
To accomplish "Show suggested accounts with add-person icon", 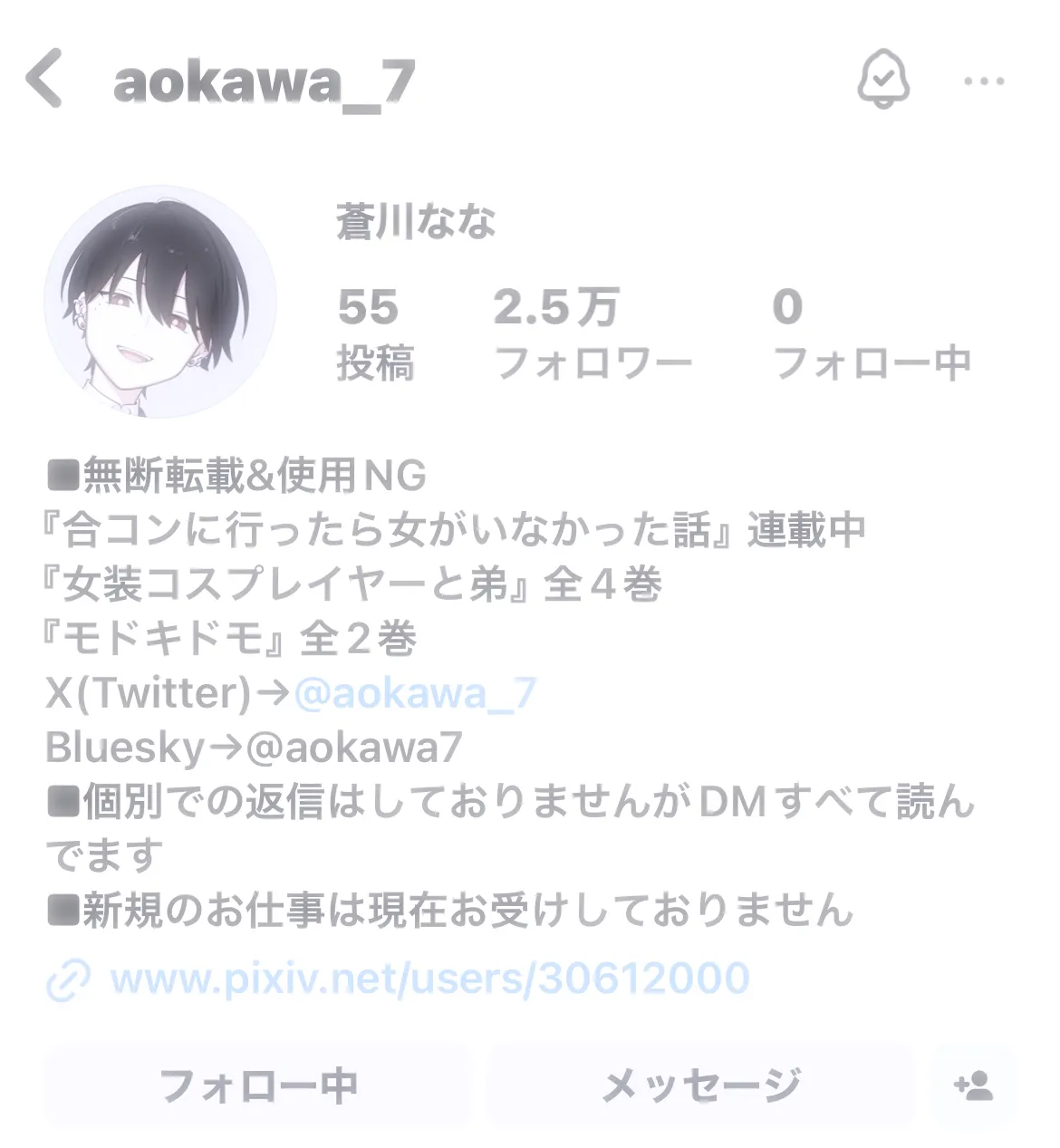I will (974, 1085).
